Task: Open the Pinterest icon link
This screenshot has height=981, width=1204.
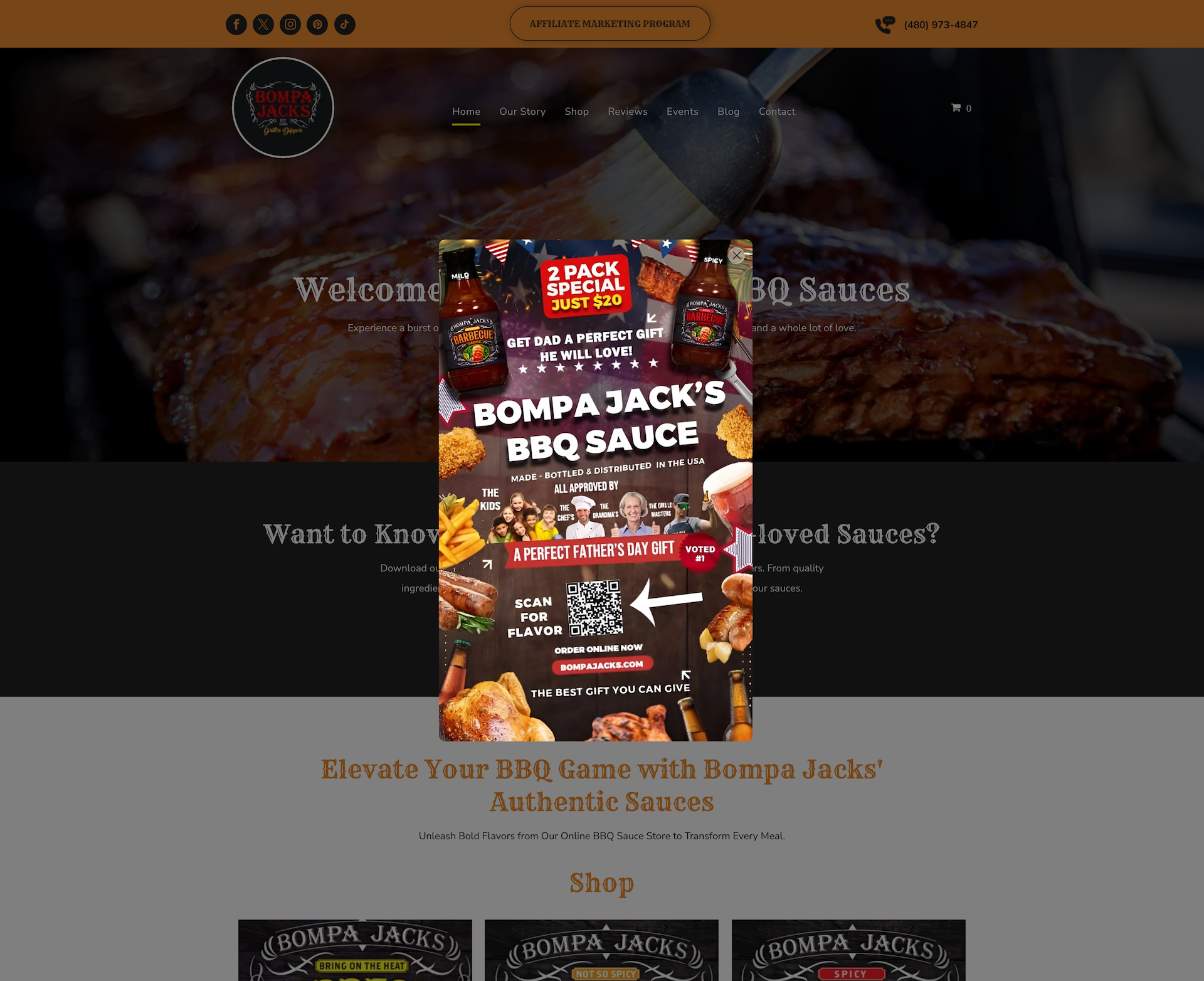Action: (317, 24)
